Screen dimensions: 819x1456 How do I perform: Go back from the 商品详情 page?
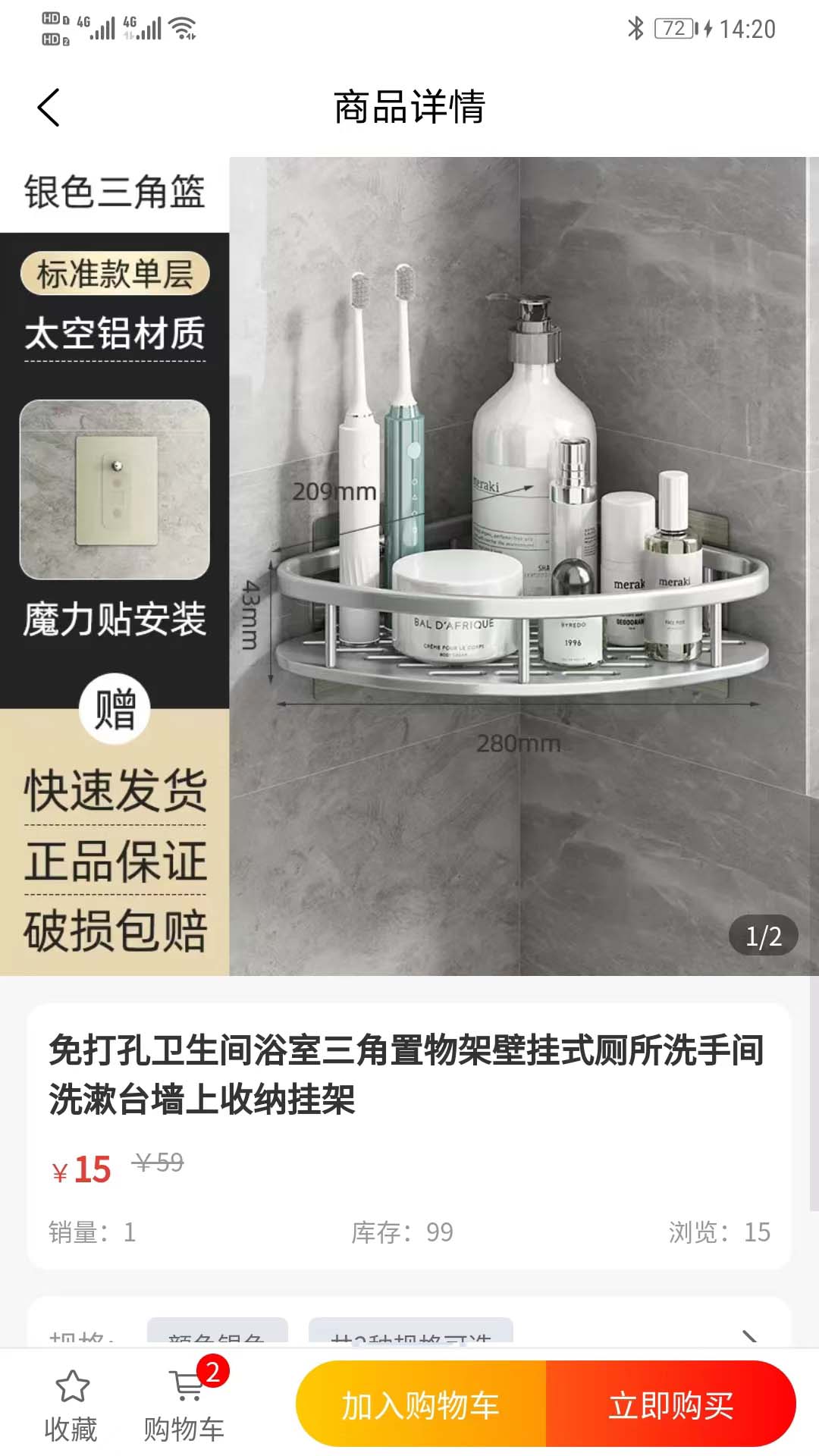point(49,107)
